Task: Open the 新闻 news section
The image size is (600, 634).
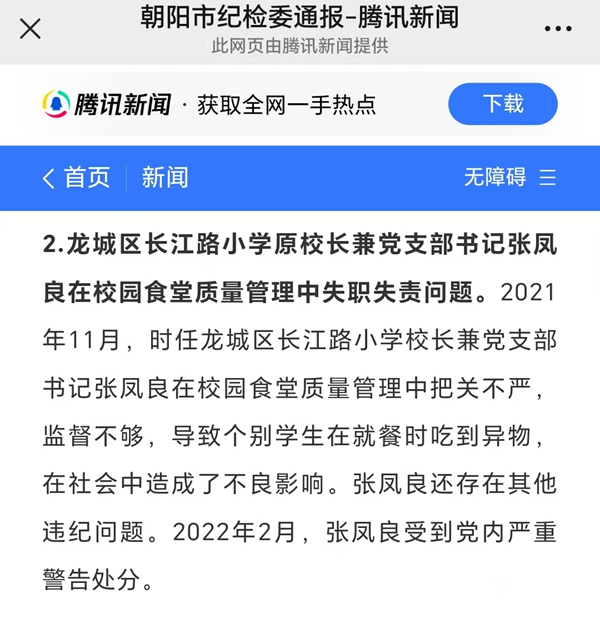Action: (165, 178)
